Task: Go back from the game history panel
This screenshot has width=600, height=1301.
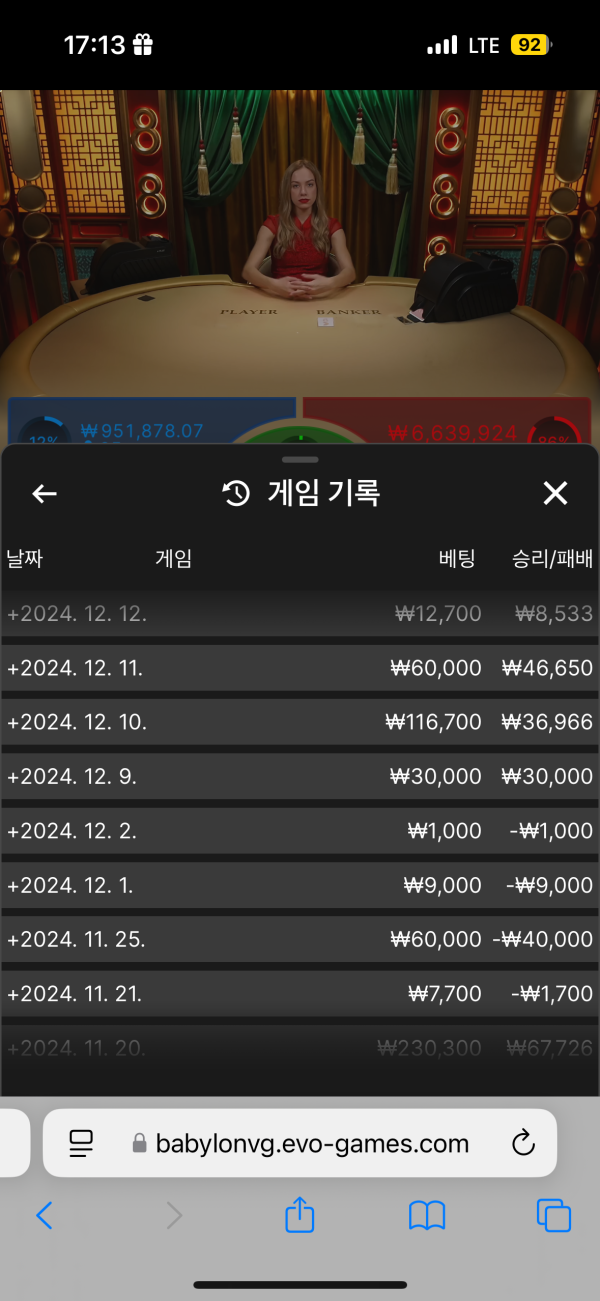Action: click(44, 493)
